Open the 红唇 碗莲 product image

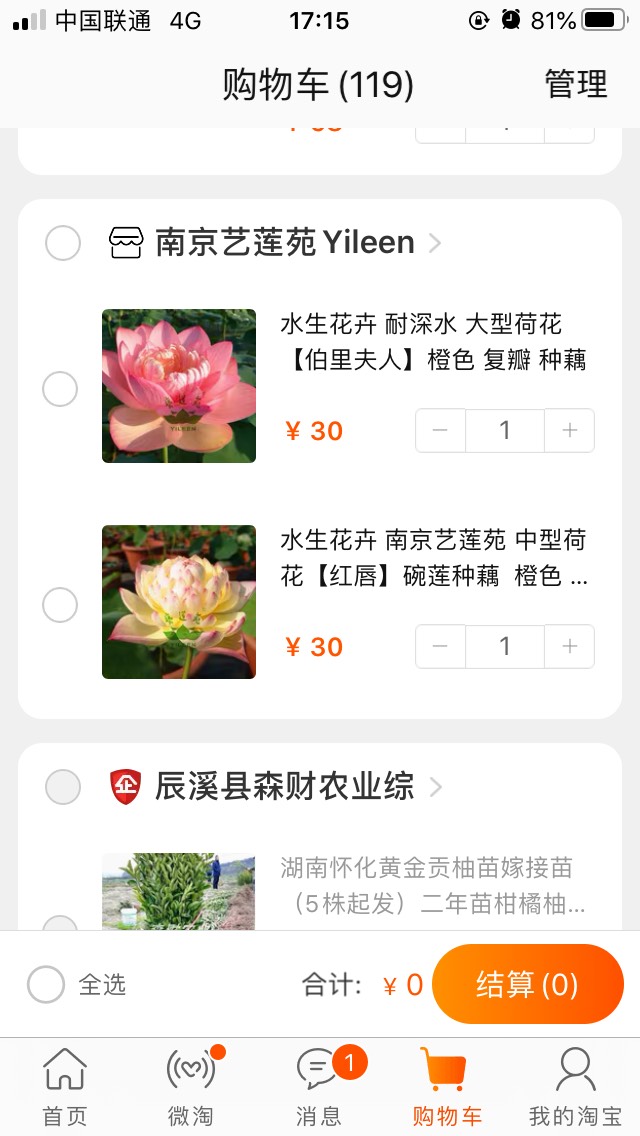[179, 602]
